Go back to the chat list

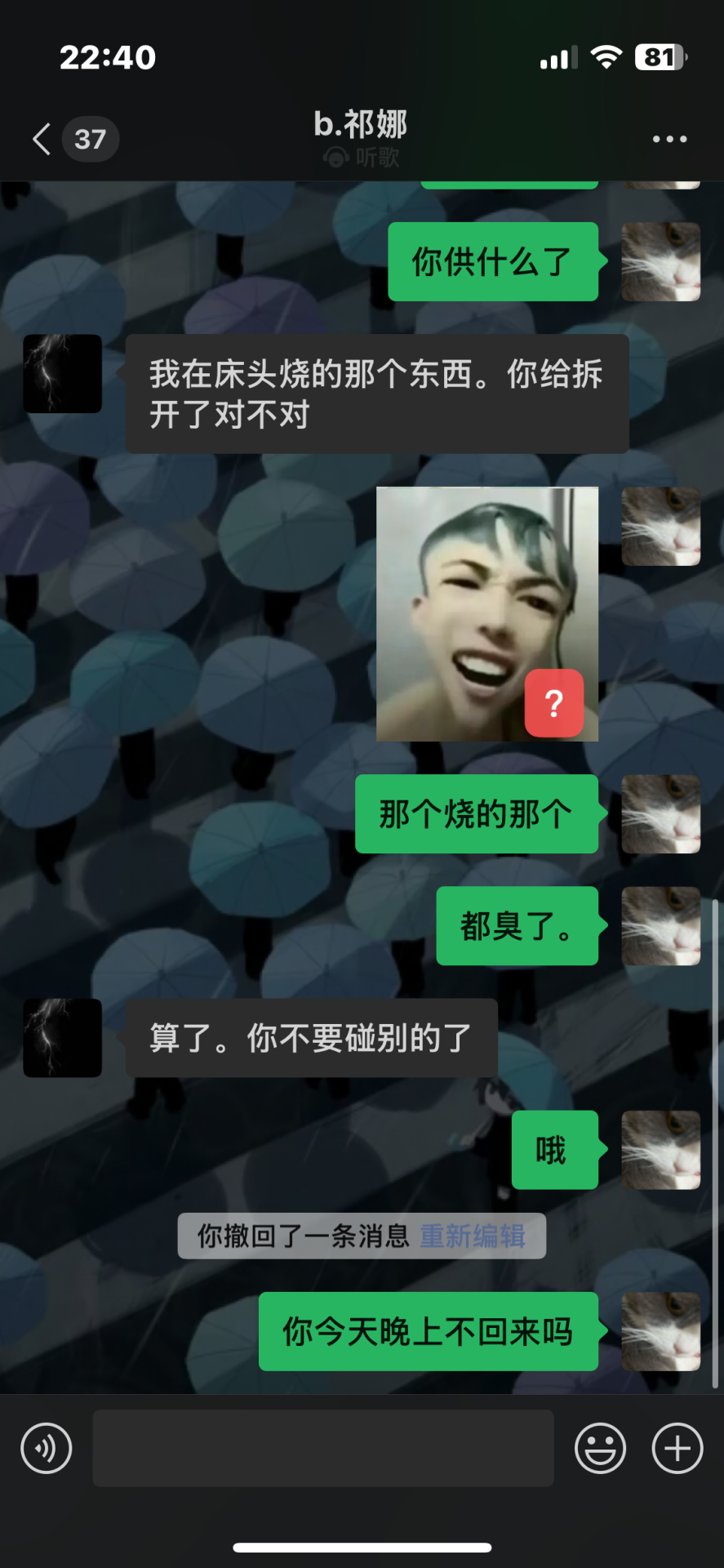click(x=42, y=139)
